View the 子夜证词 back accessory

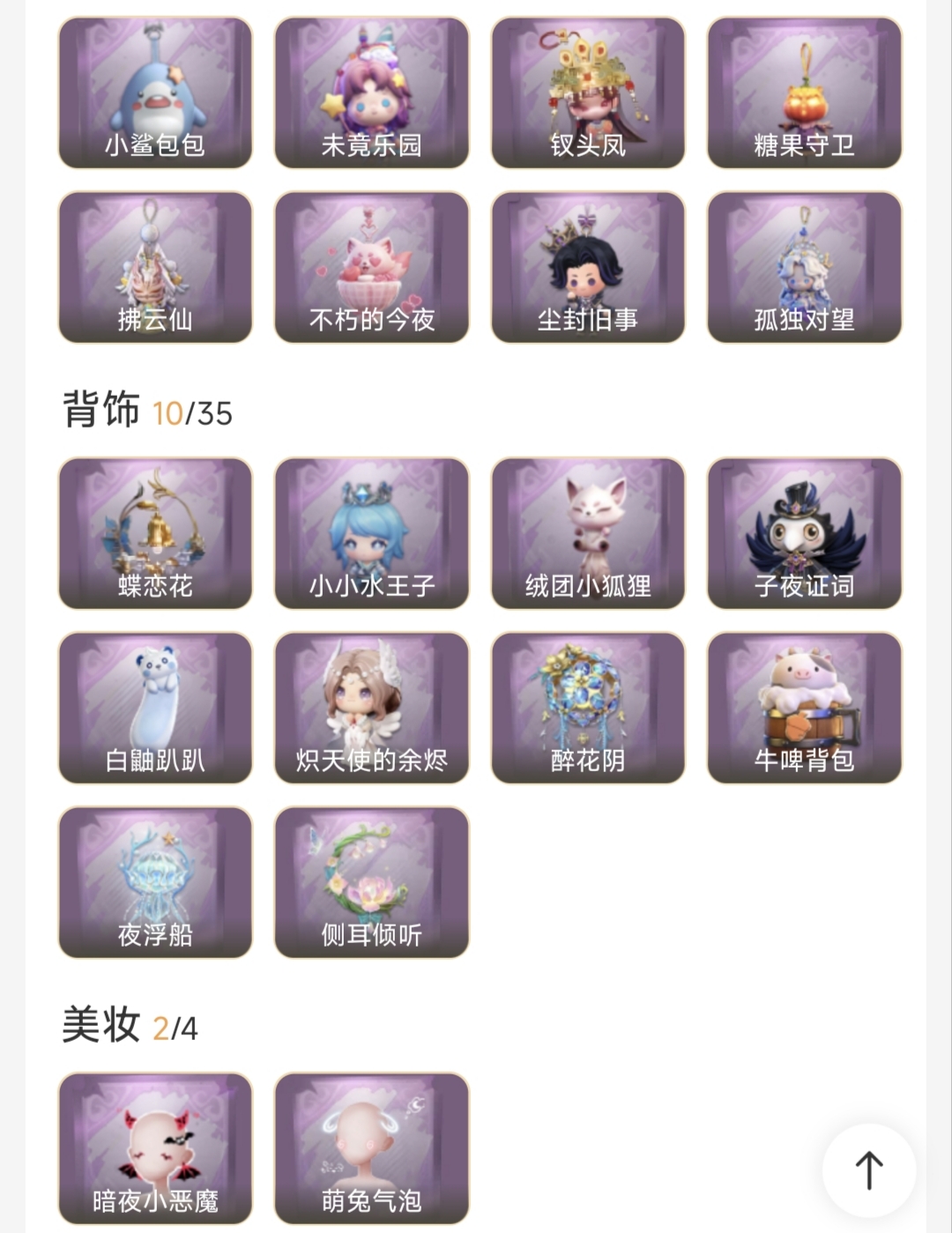click(804, 533)
